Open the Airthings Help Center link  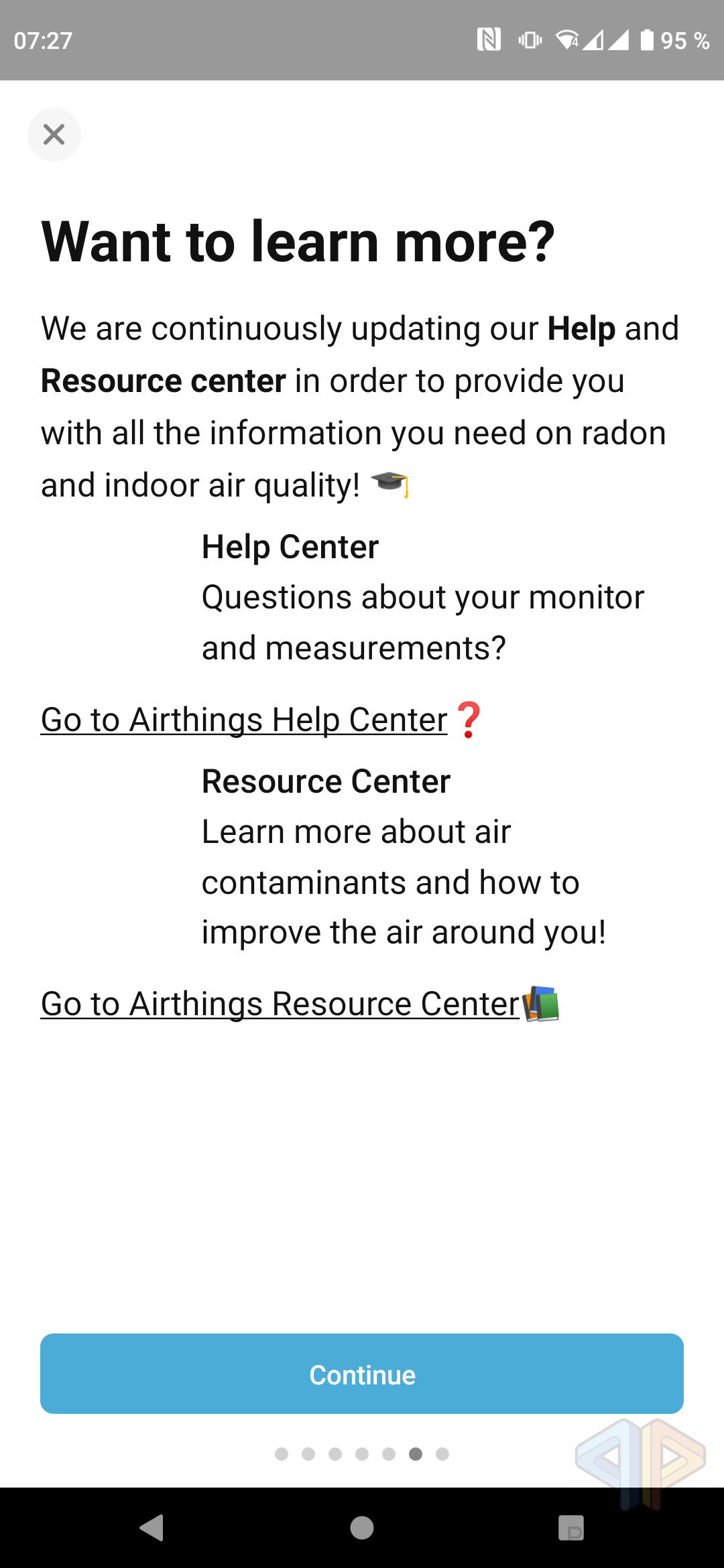coord(244,720)
